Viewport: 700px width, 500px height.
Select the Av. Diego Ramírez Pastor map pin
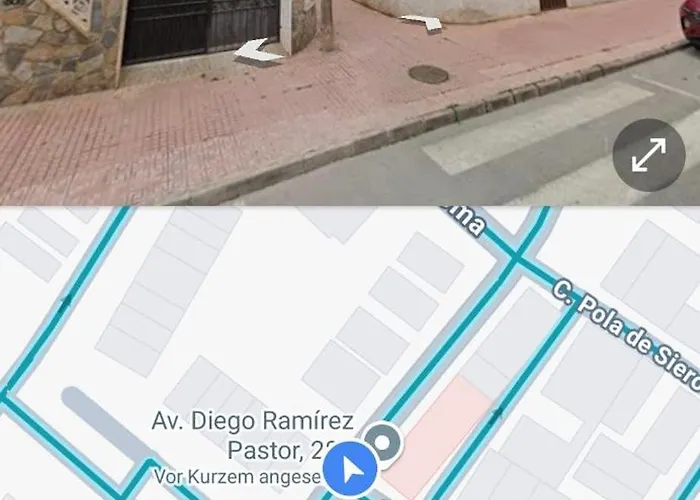tap(381, 440)
